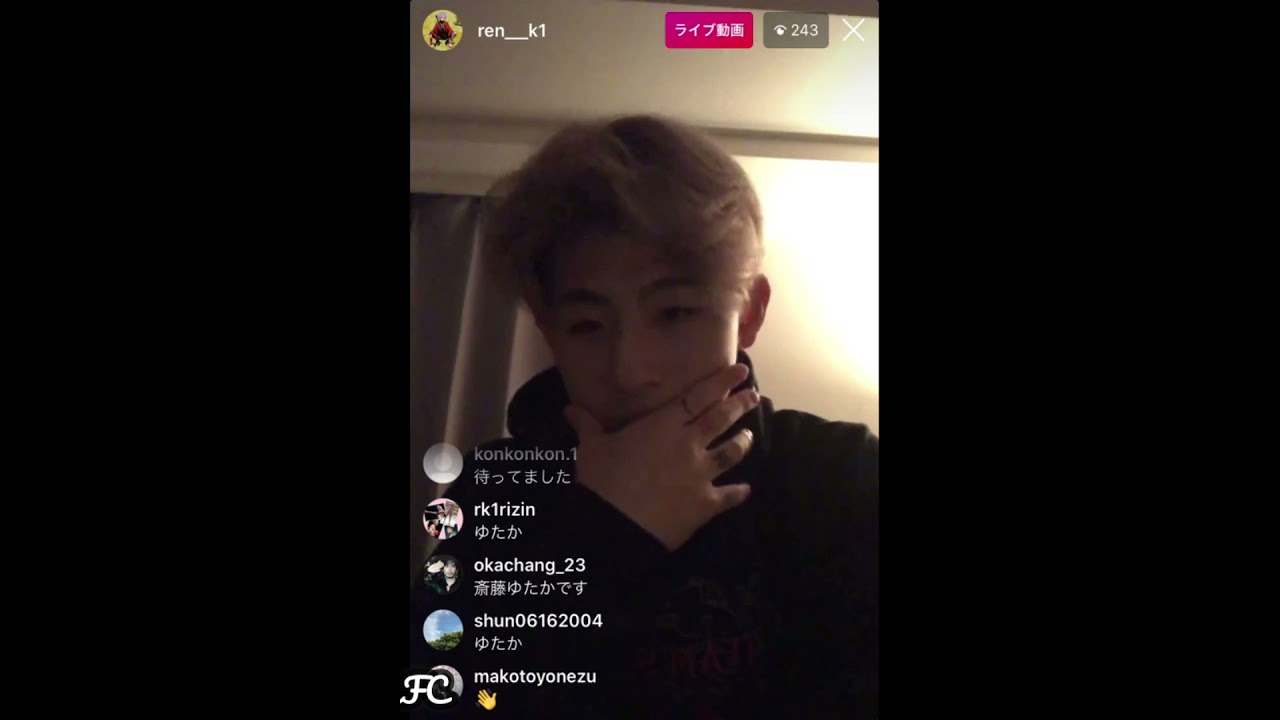View the 243 viewers list
Viewport: 1280px width, 720px height.
(x=796, y=31)
